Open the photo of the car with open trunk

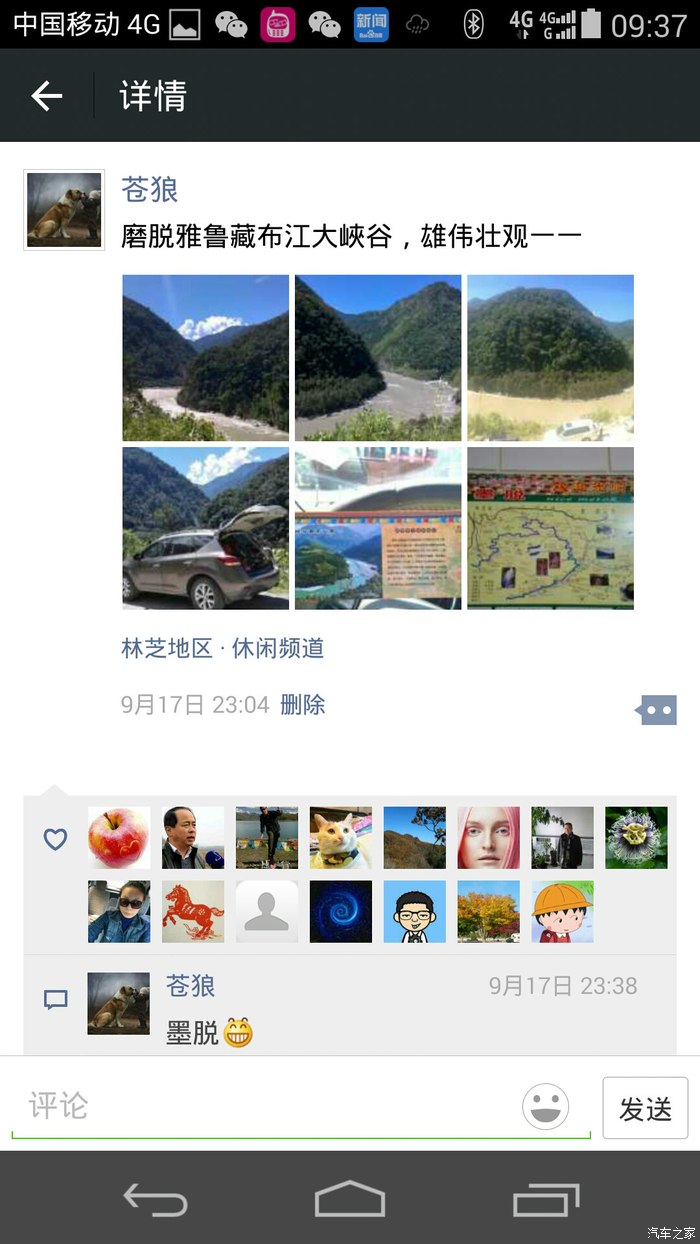click(x=205, y=528)
